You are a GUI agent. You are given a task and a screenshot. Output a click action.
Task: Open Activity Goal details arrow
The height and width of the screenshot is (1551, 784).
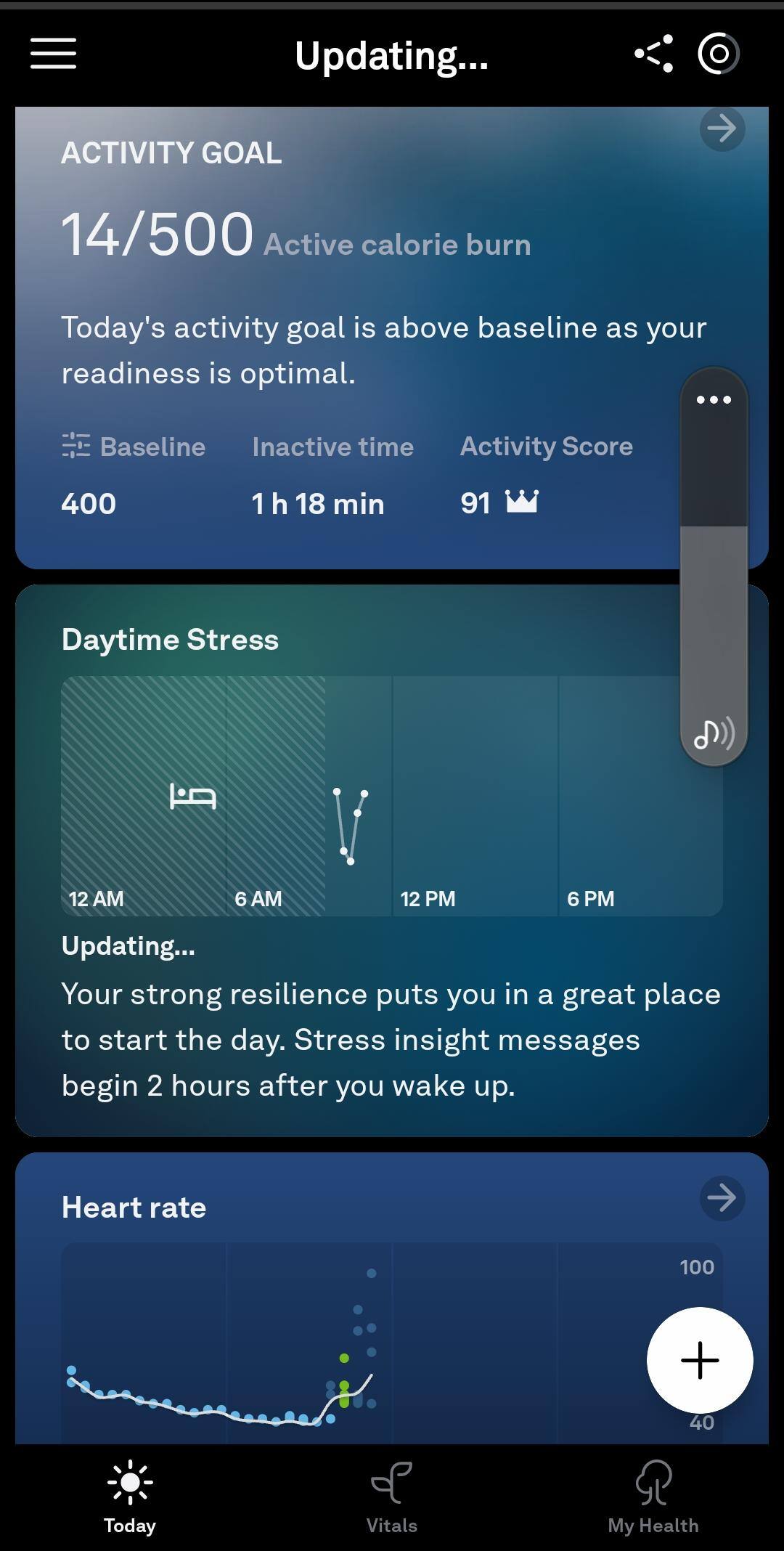pos(722,129)
